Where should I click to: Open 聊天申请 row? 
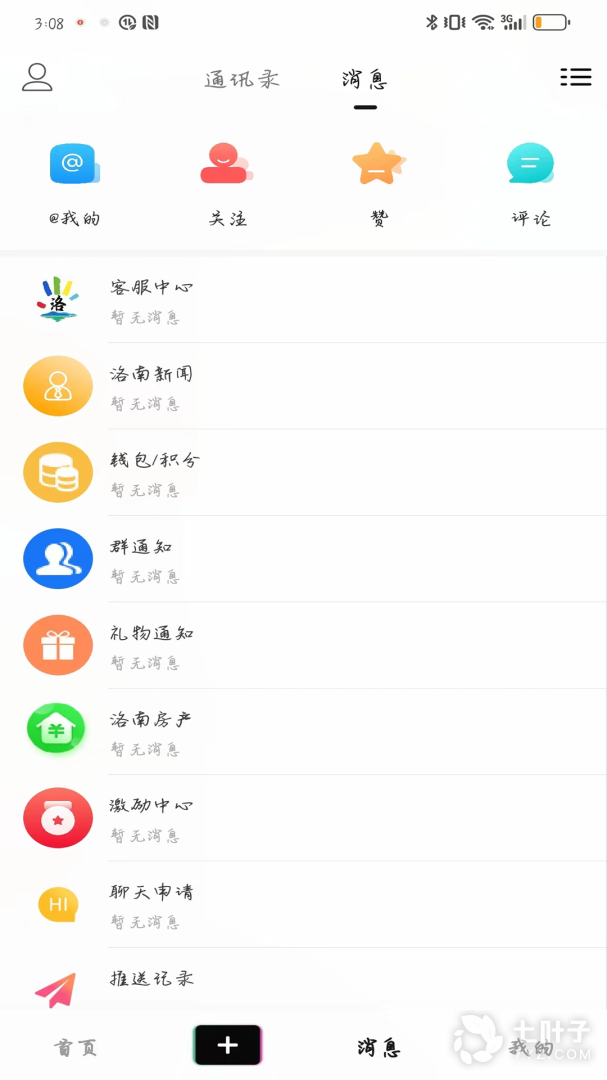tap(303, 904)
